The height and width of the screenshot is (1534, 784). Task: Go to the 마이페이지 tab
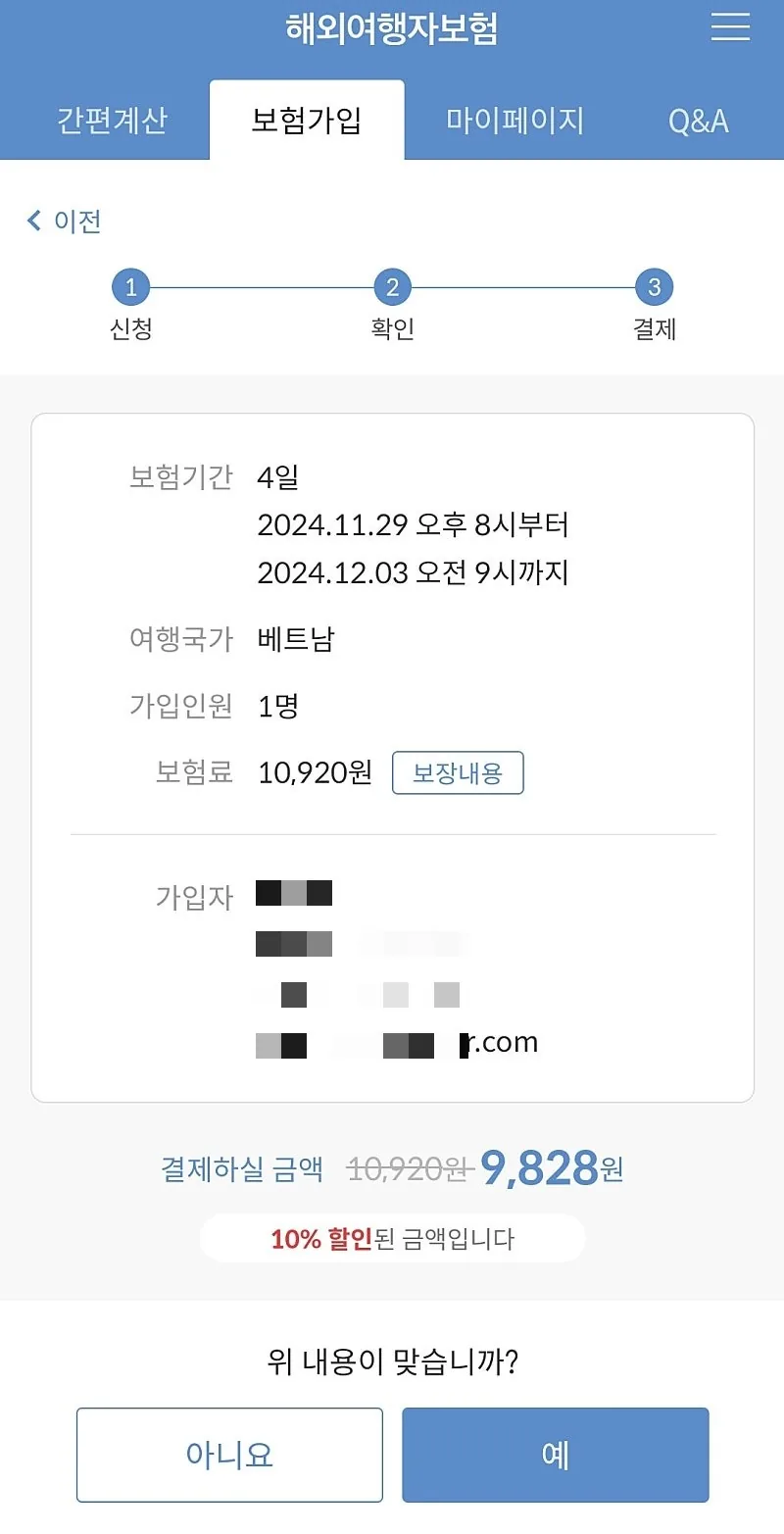514,121
